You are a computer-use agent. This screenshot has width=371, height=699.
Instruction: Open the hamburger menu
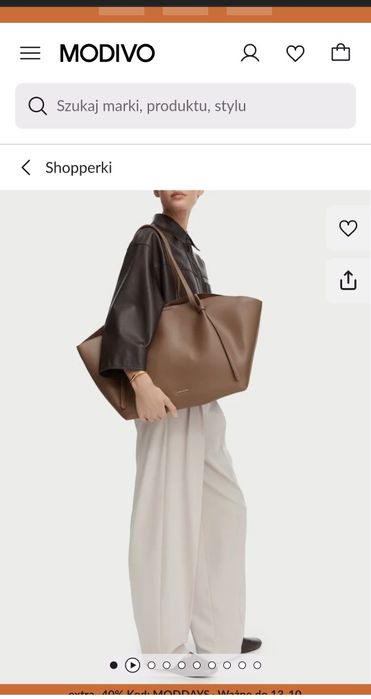tap(30, 53)
